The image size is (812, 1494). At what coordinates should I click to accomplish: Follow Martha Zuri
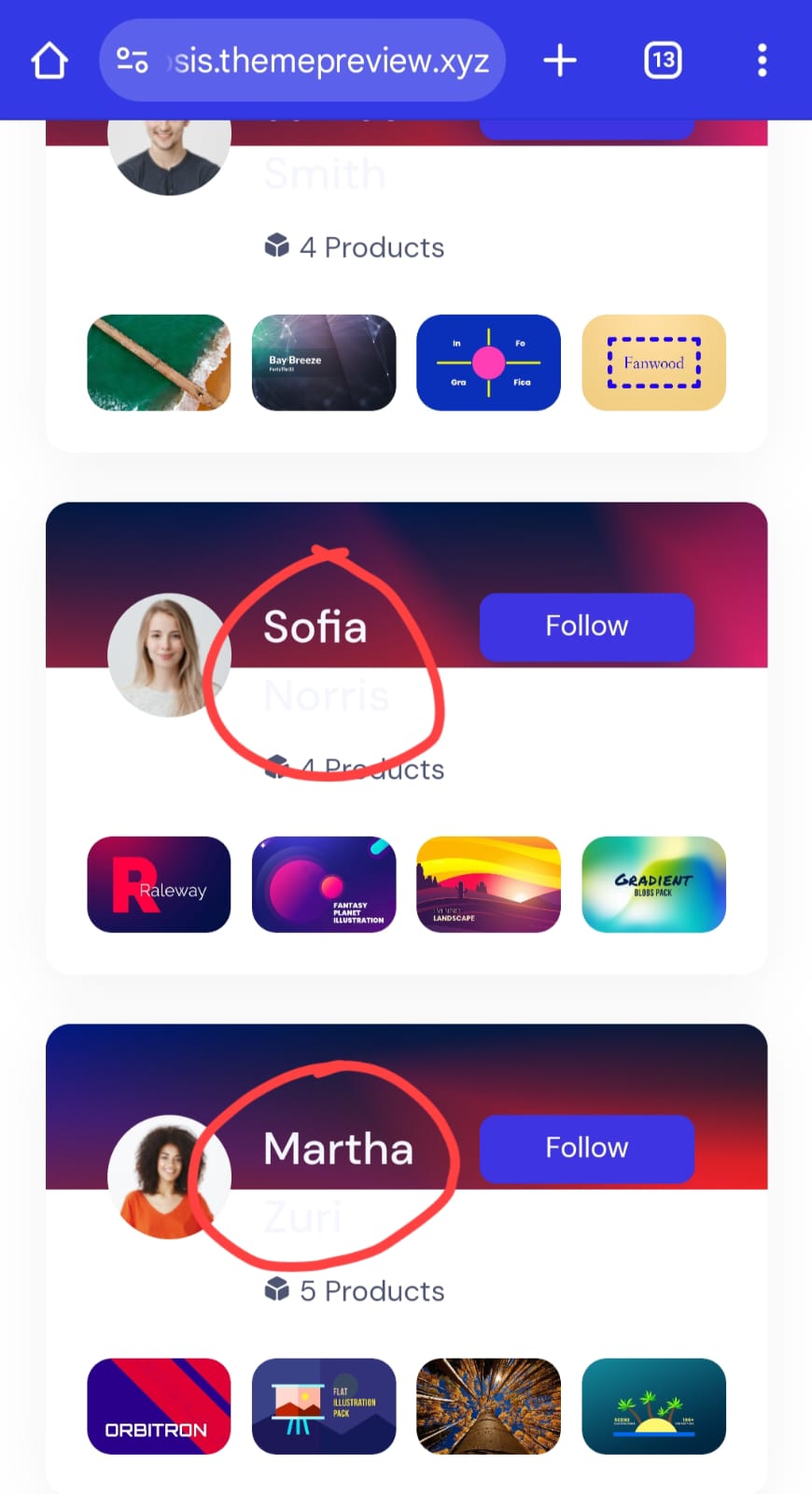(x=586, y=1149)
